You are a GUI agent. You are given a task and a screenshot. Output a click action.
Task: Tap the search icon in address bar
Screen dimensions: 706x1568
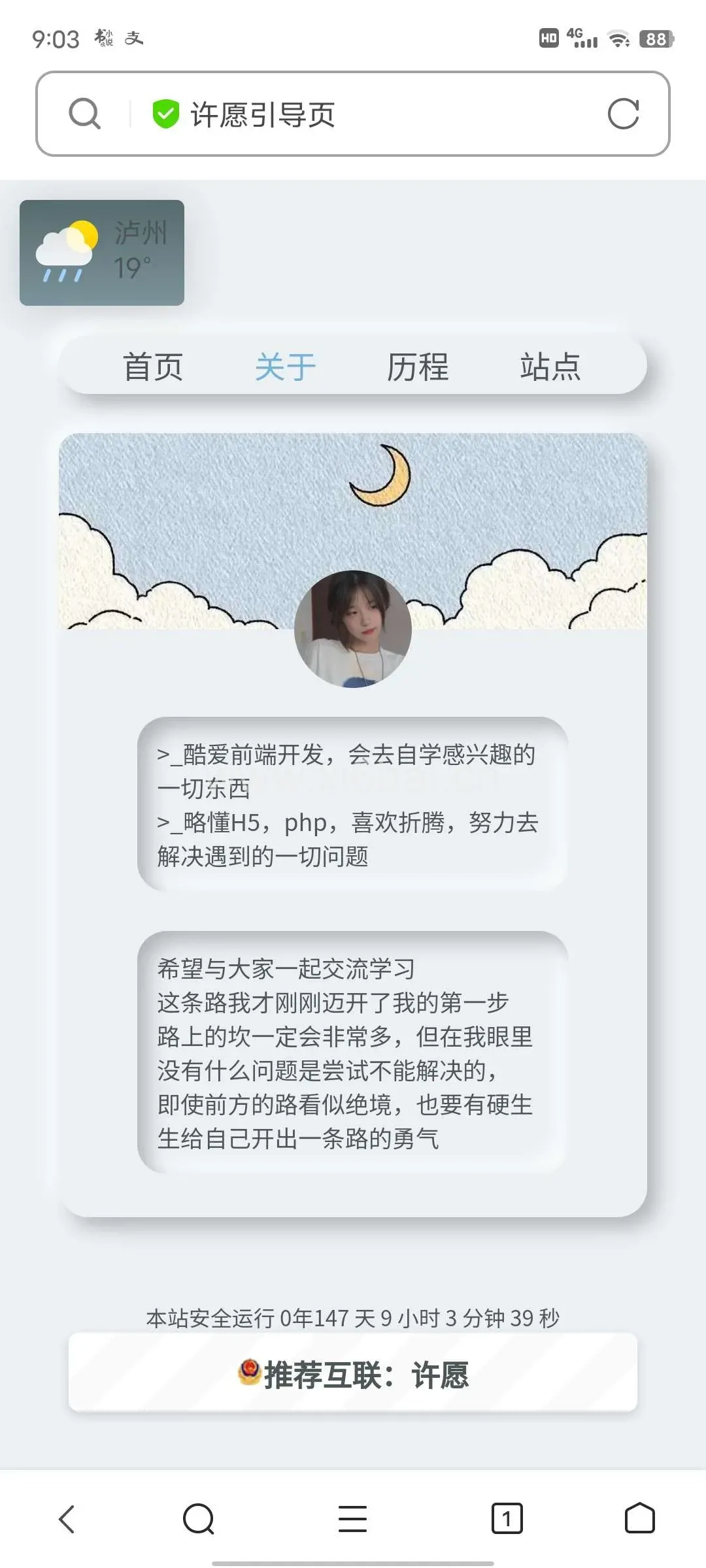(x=85, y=114)
